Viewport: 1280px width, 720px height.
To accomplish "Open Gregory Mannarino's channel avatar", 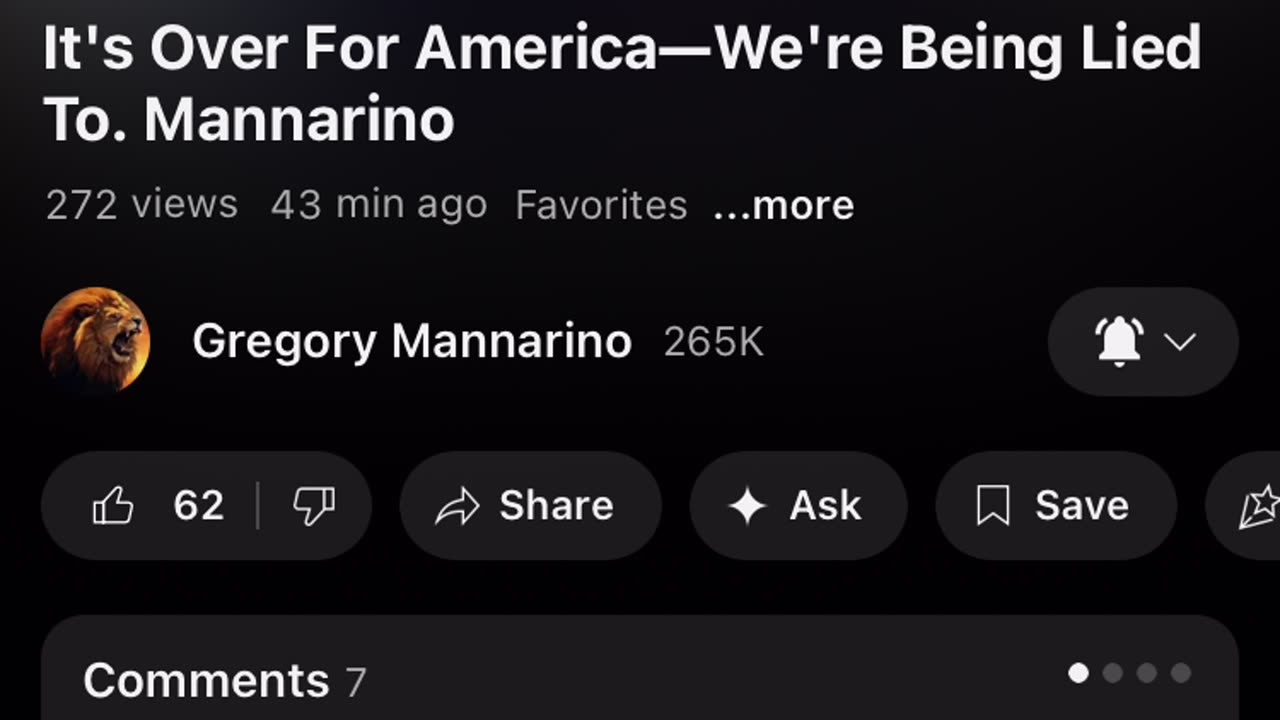I will [x=96, y=340].
